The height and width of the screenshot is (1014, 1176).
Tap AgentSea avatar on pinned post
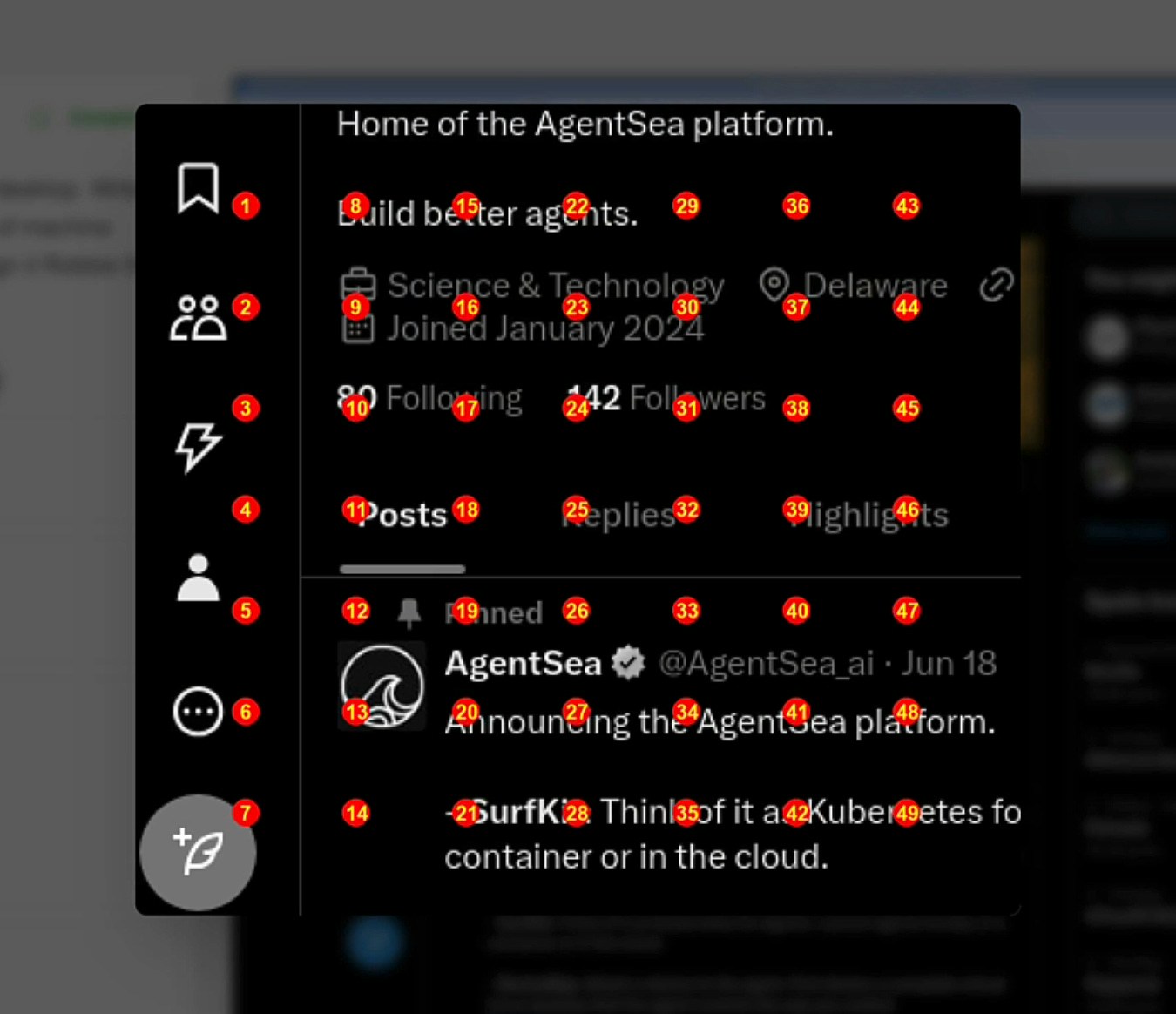pos(382,686)
